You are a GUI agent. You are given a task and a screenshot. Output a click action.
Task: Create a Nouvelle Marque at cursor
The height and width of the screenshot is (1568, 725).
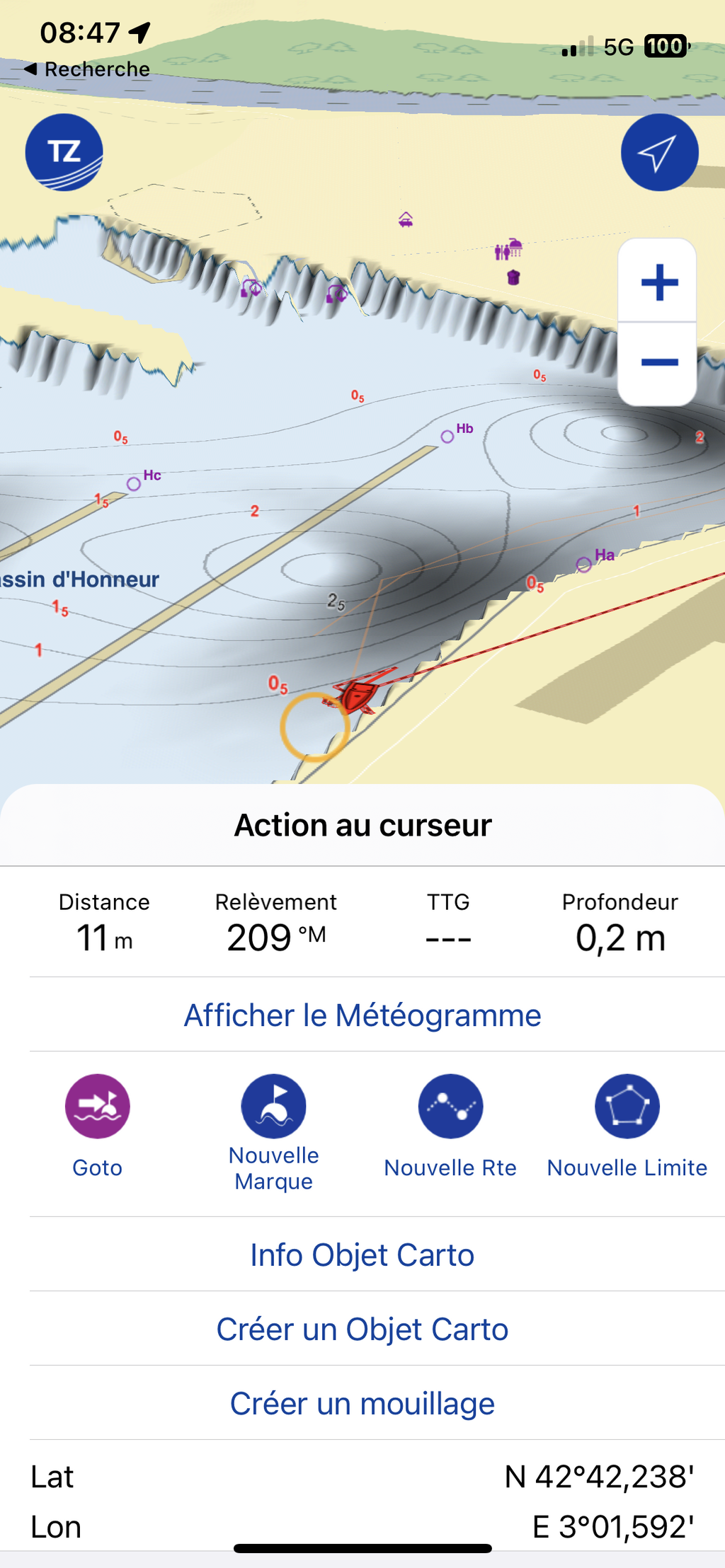(x=274, y=1132)
